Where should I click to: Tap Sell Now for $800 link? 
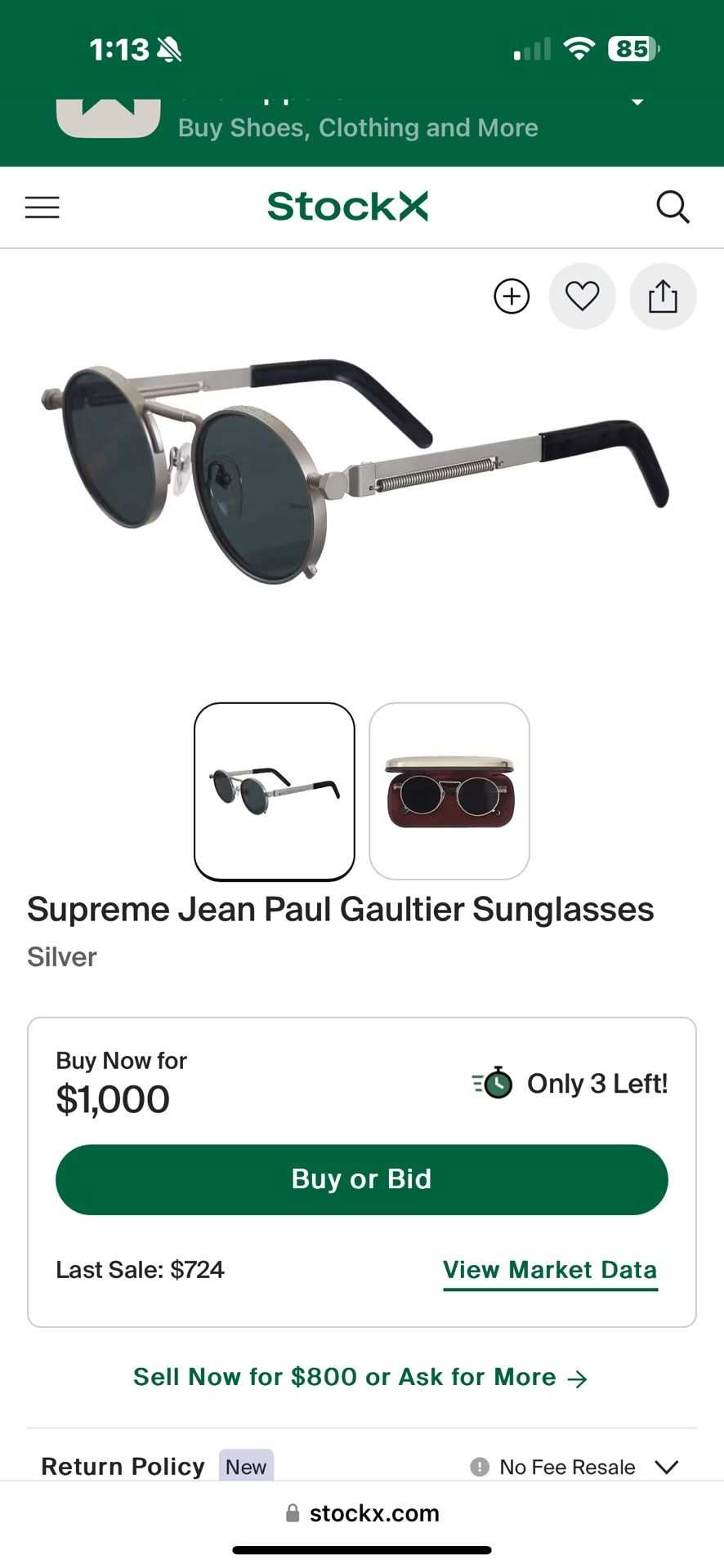tap(360, 1377)
